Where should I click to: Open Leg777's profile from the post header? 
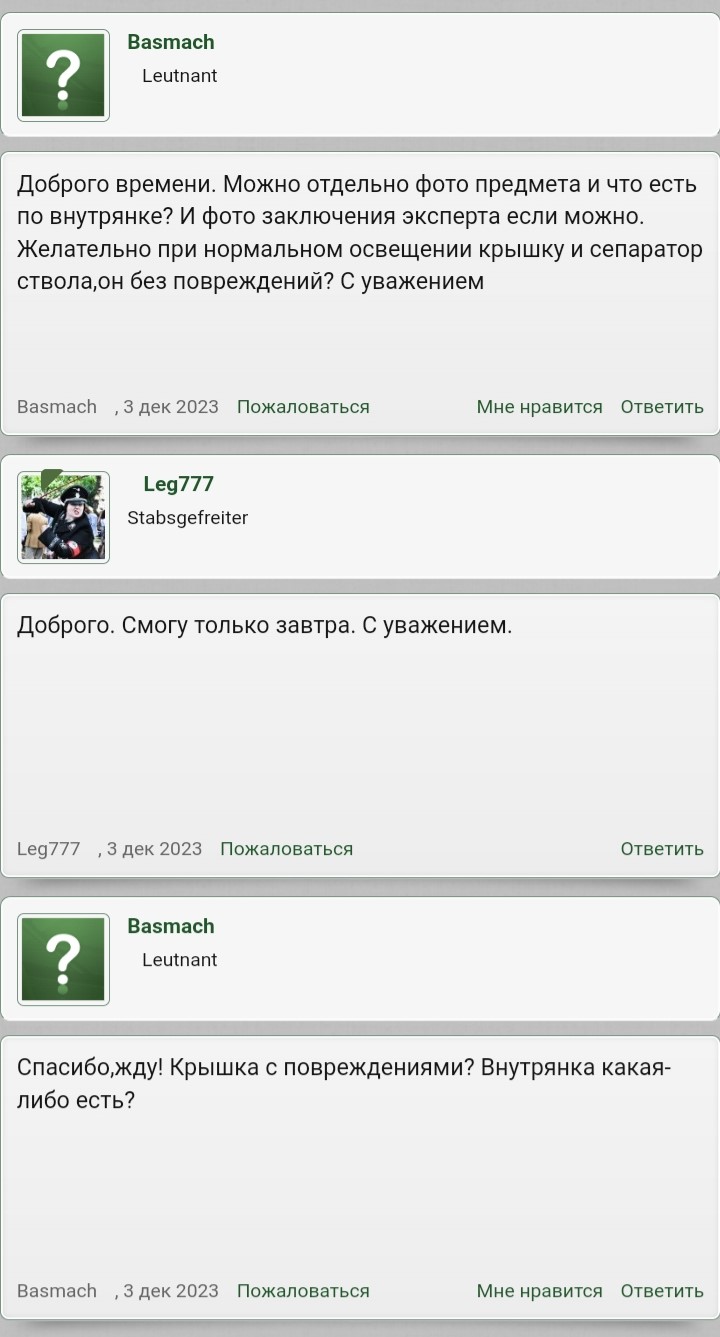tap(178, 484)
